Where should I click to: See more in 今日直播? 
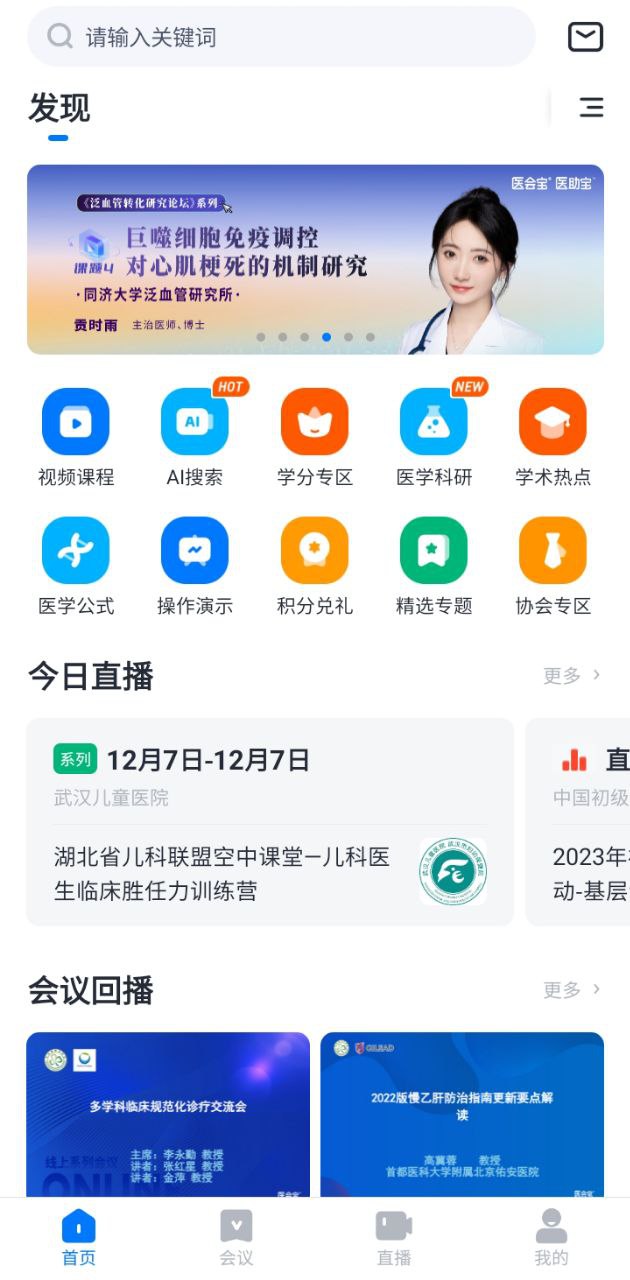[x=572, y=676]
